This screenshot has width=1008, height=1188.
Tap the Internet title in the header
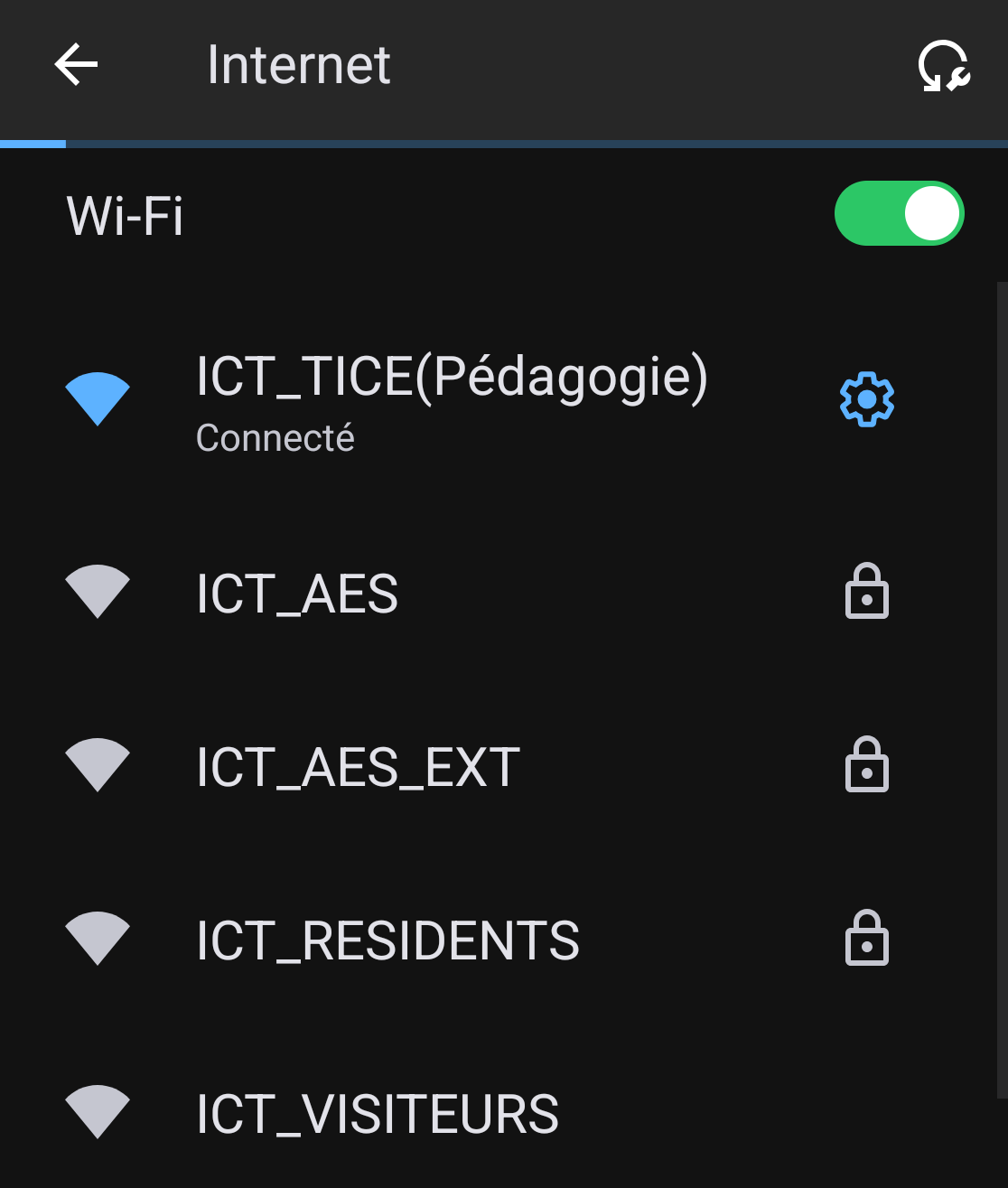299,65
